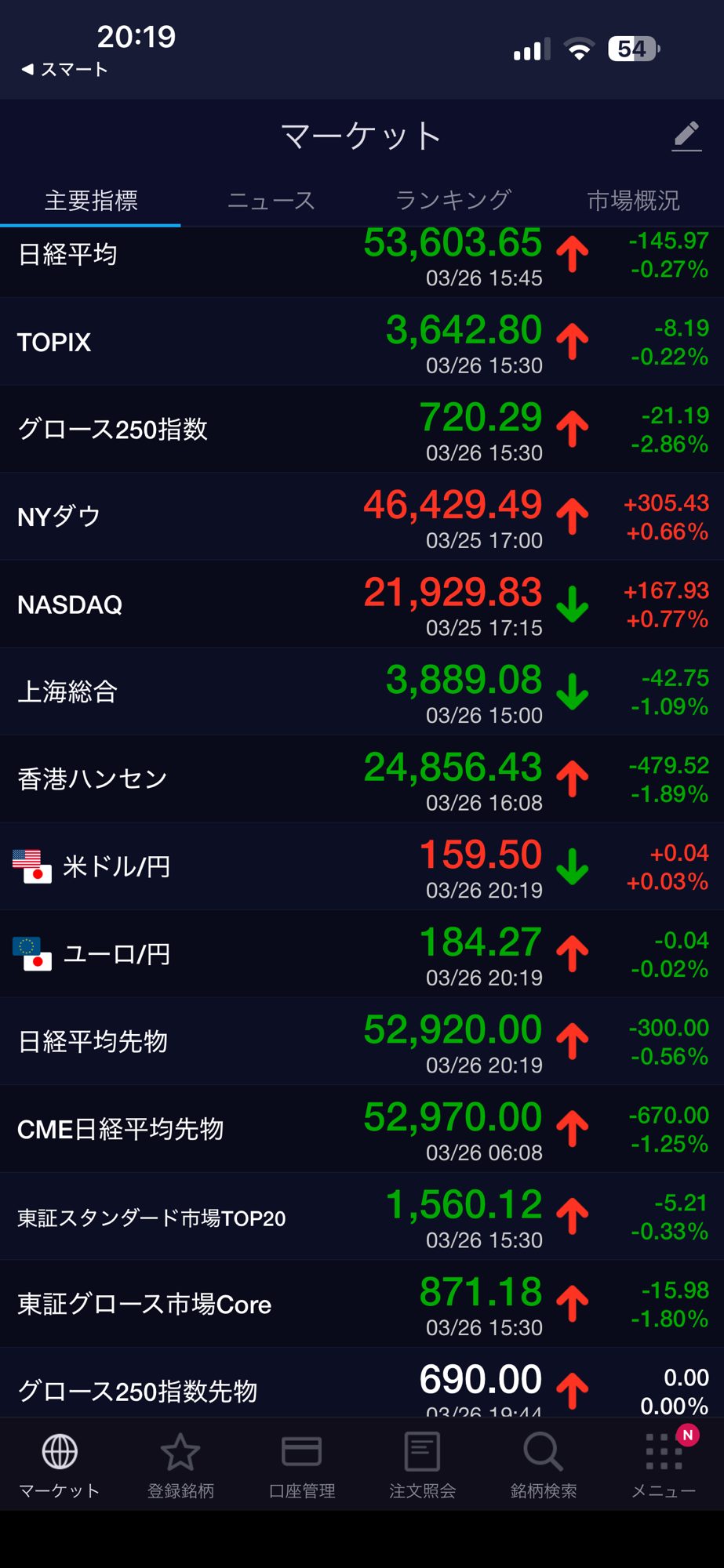Go to 登録銘柄 in the bottom bar
Viewport: 724px width, 1568px height.
[x=180, y=1465]
